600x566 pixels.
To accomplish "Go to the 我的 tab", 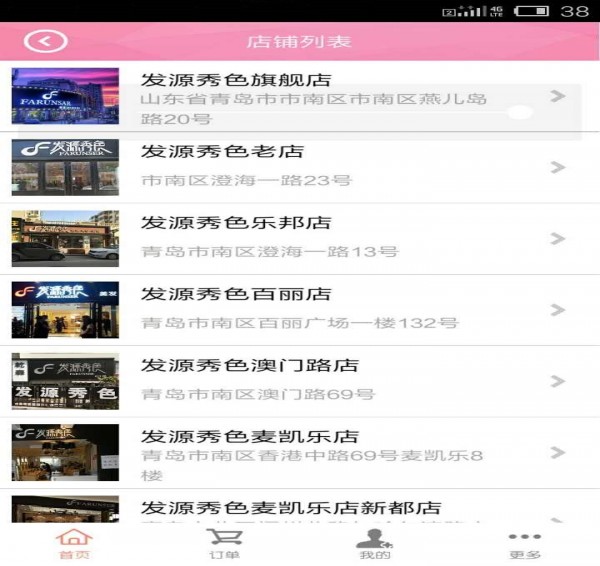I will coord(374,543).
